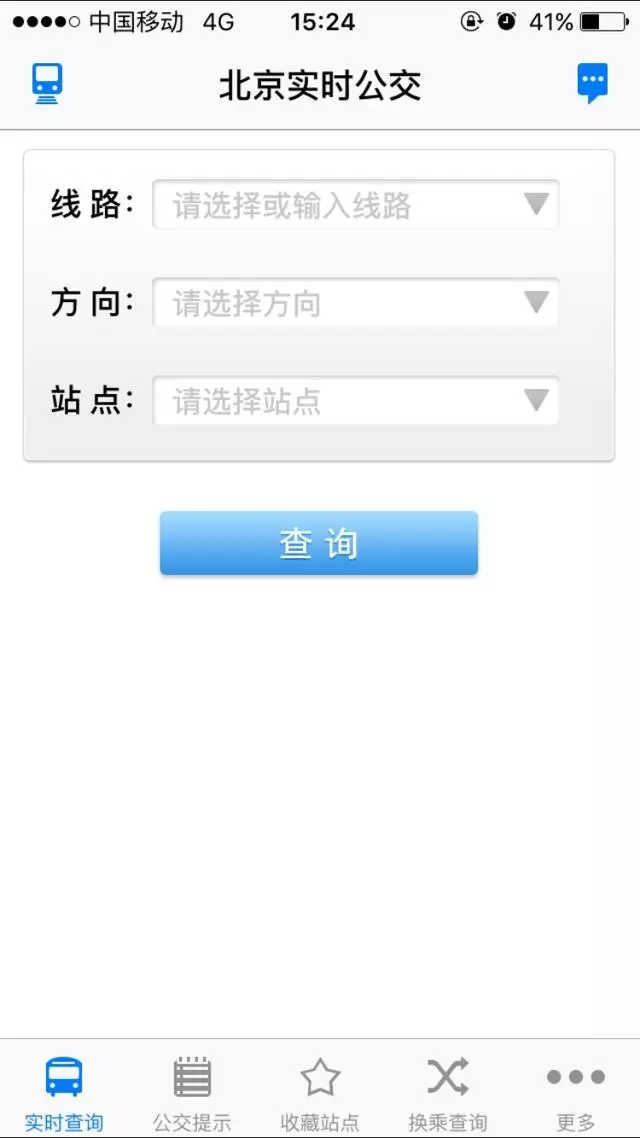Open the 线路 route dropdown
This screenshot has height=1138, width=640.
pos(356,205)
